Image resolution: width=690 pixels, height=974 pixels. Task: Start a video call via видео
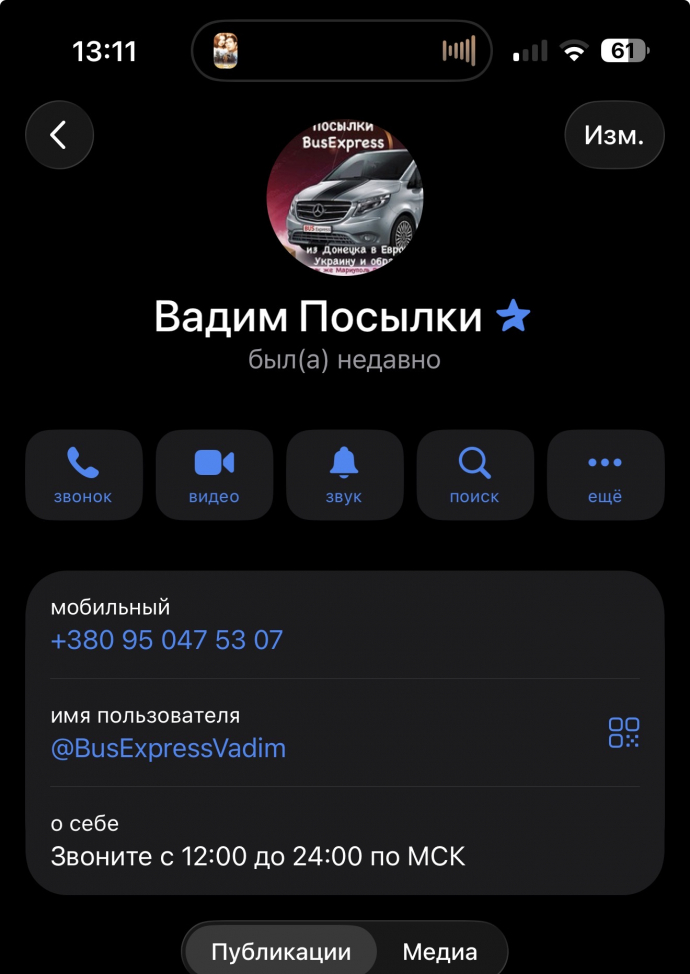point(214,475)
